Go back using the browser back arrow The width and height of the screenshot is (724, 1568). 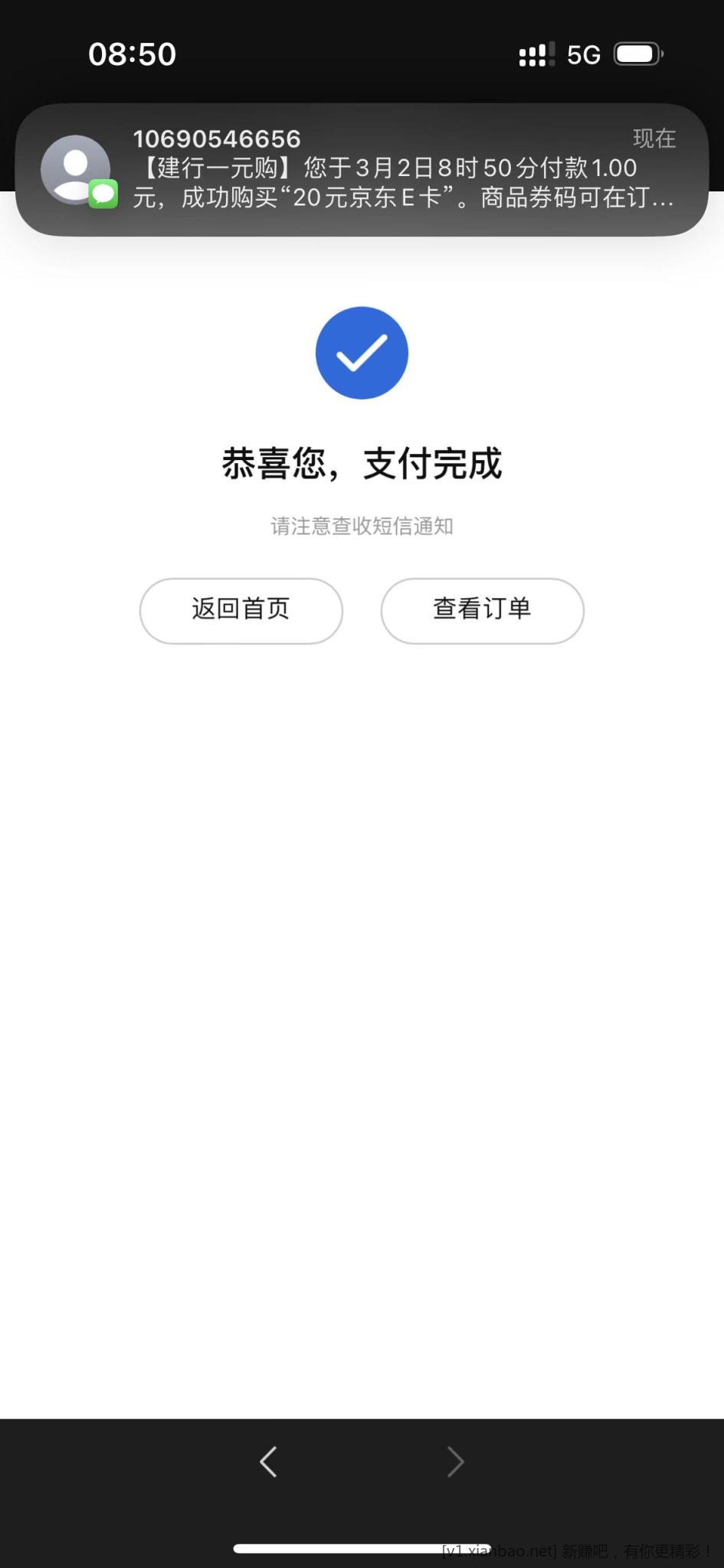click(268, 1462)
